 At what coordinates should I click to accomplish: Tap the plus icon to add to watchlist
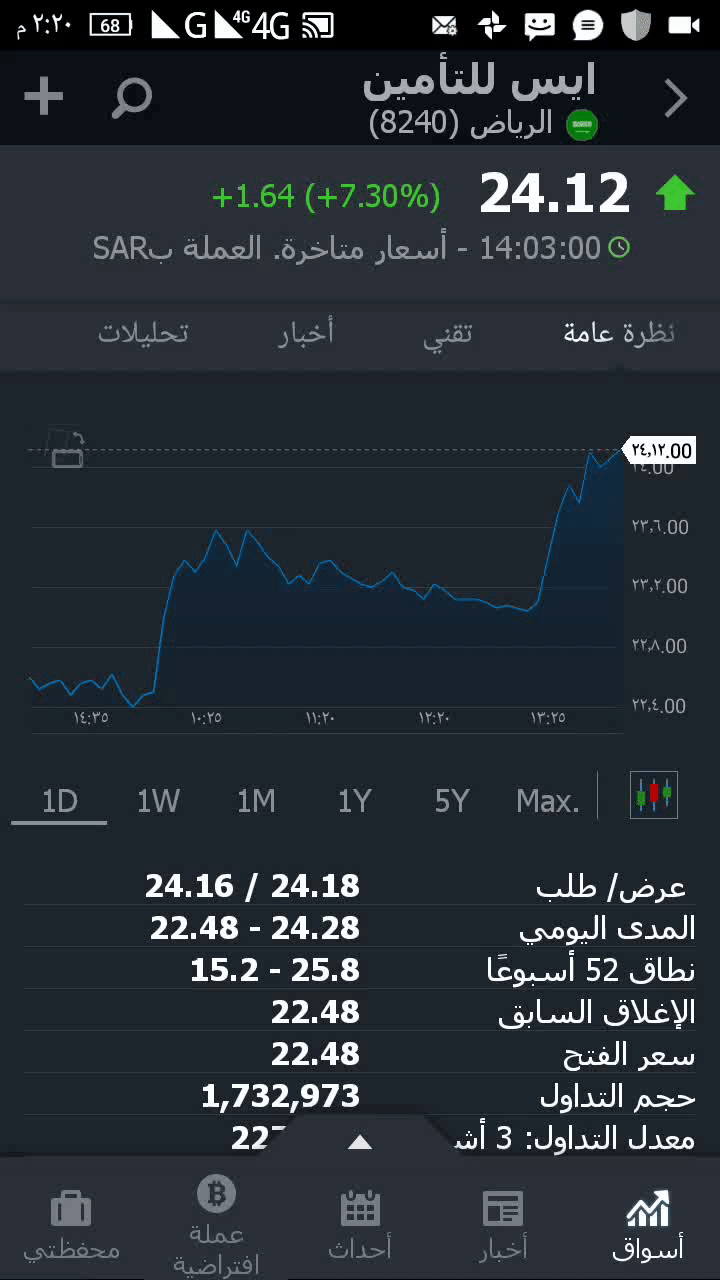(x=43, y=97)
